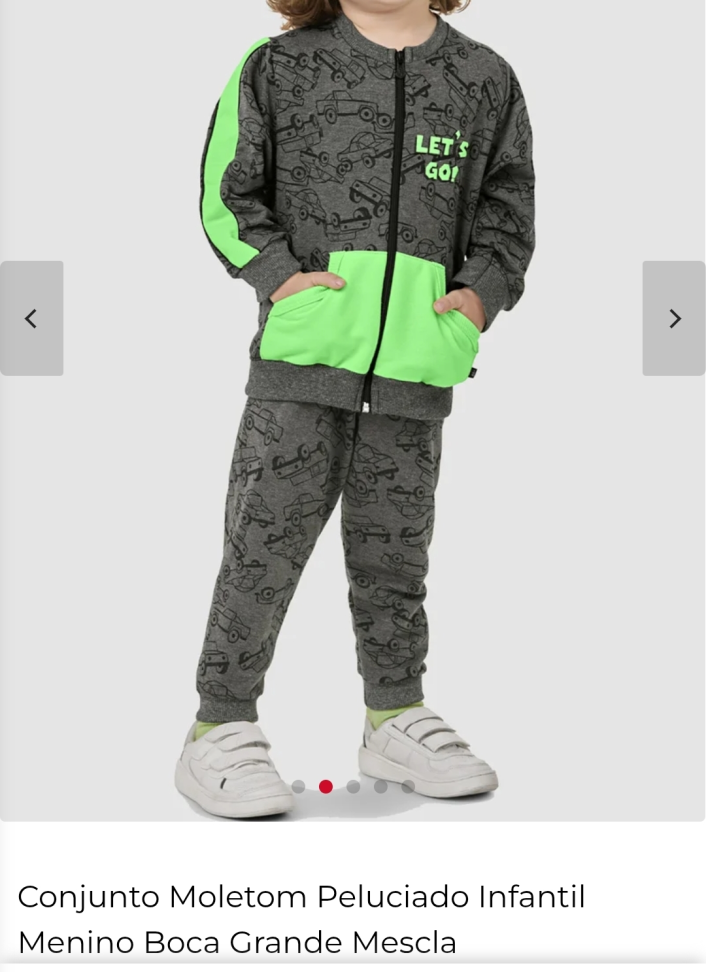Image resolution: width=706 pixels, height=972 pixels.
Task: Advance to the next product image
Action: [x=674, y=318]
